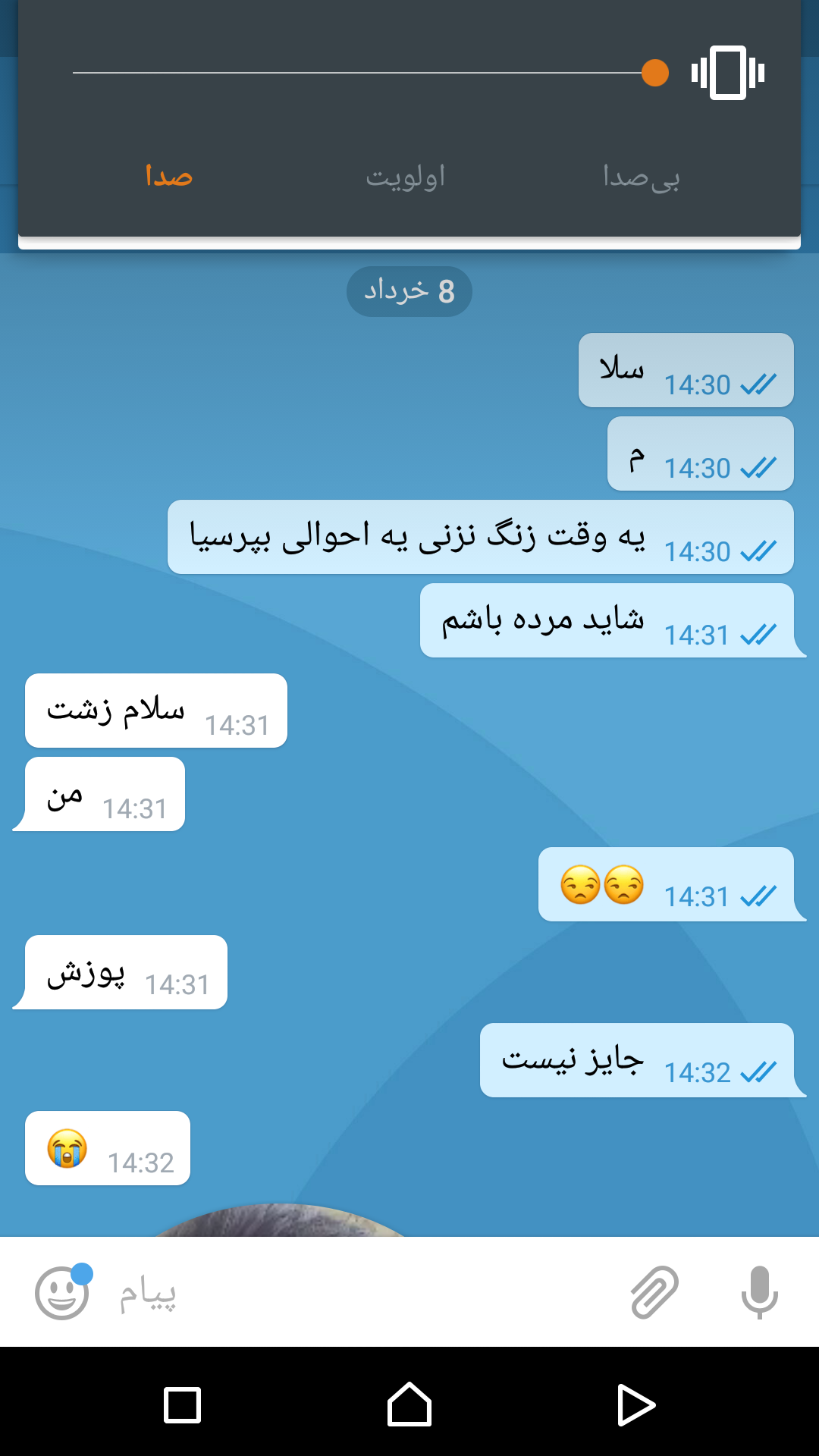Attach a file with the paperclip

[x=654, y=1292]
